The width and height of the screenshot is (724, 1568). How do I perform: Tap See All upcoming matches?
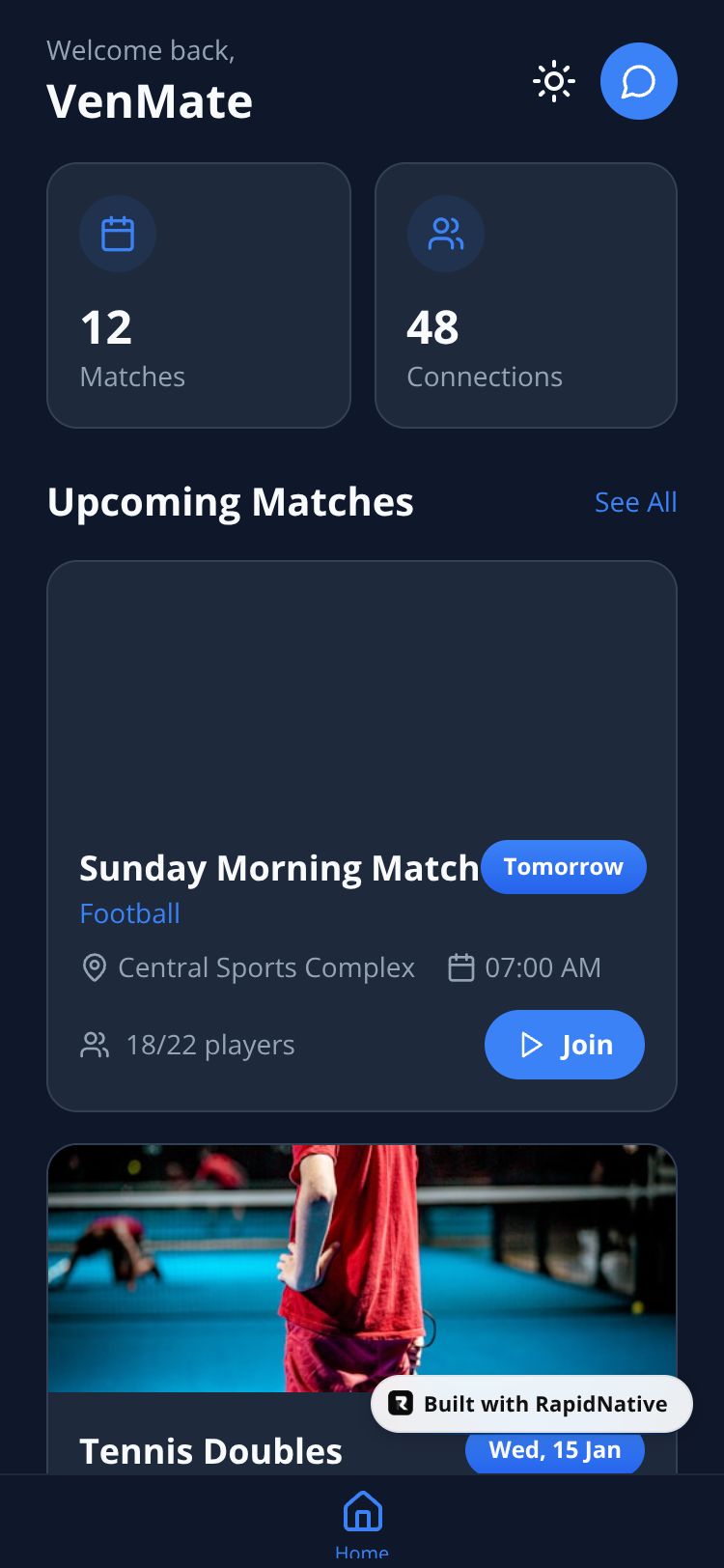click(x=635, y=502)
